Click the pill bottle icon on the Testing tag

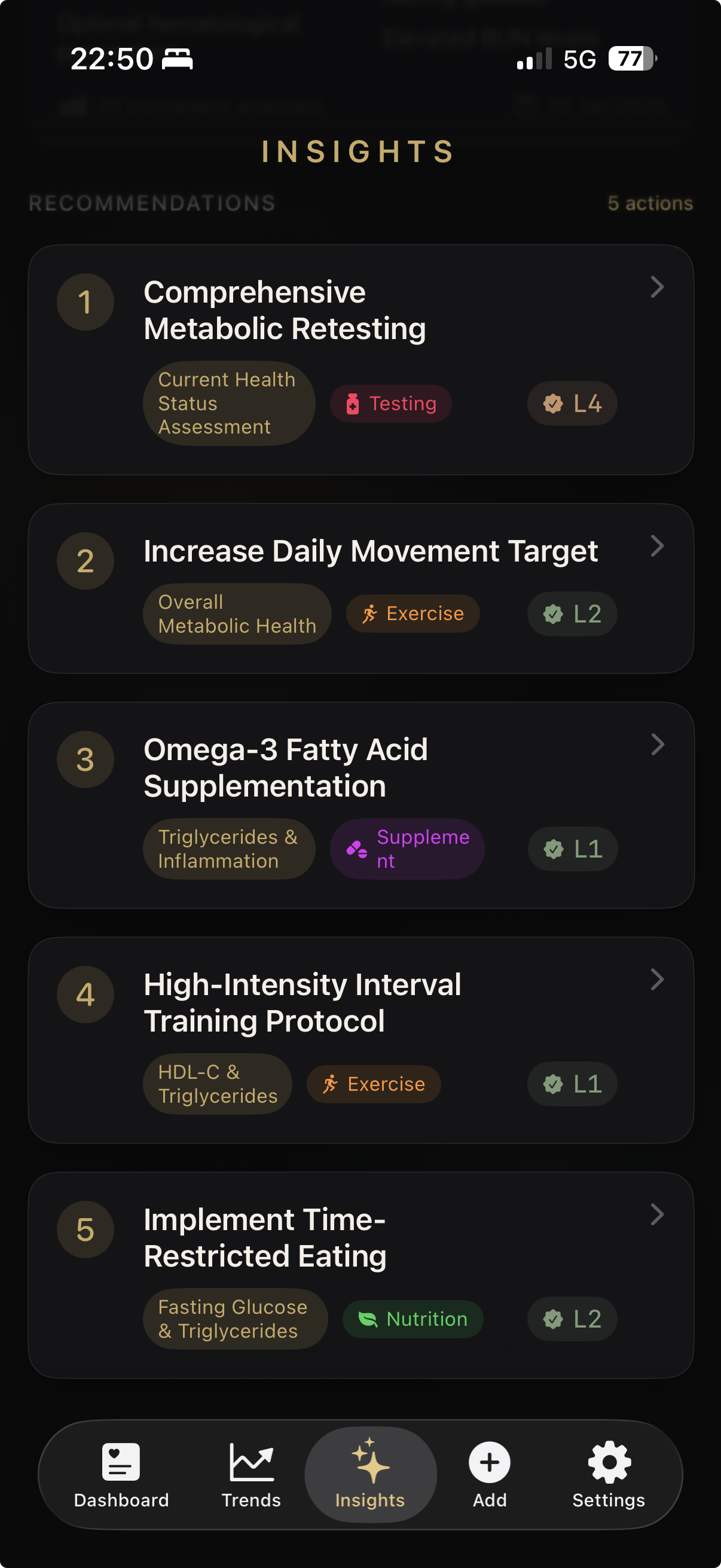click(353, 403)
